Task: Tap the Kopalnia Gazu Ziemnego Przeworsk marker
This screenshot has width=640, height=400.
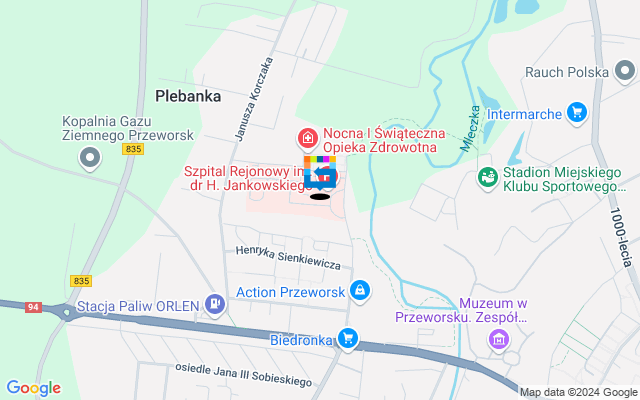Action: coord(92,158)
